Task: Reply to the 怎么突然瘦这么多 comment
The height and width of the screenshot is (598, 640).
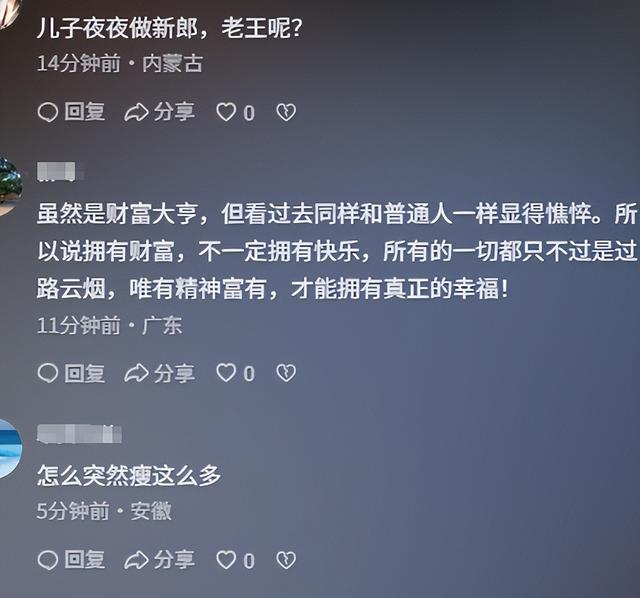Action: [x=70, y=559]
